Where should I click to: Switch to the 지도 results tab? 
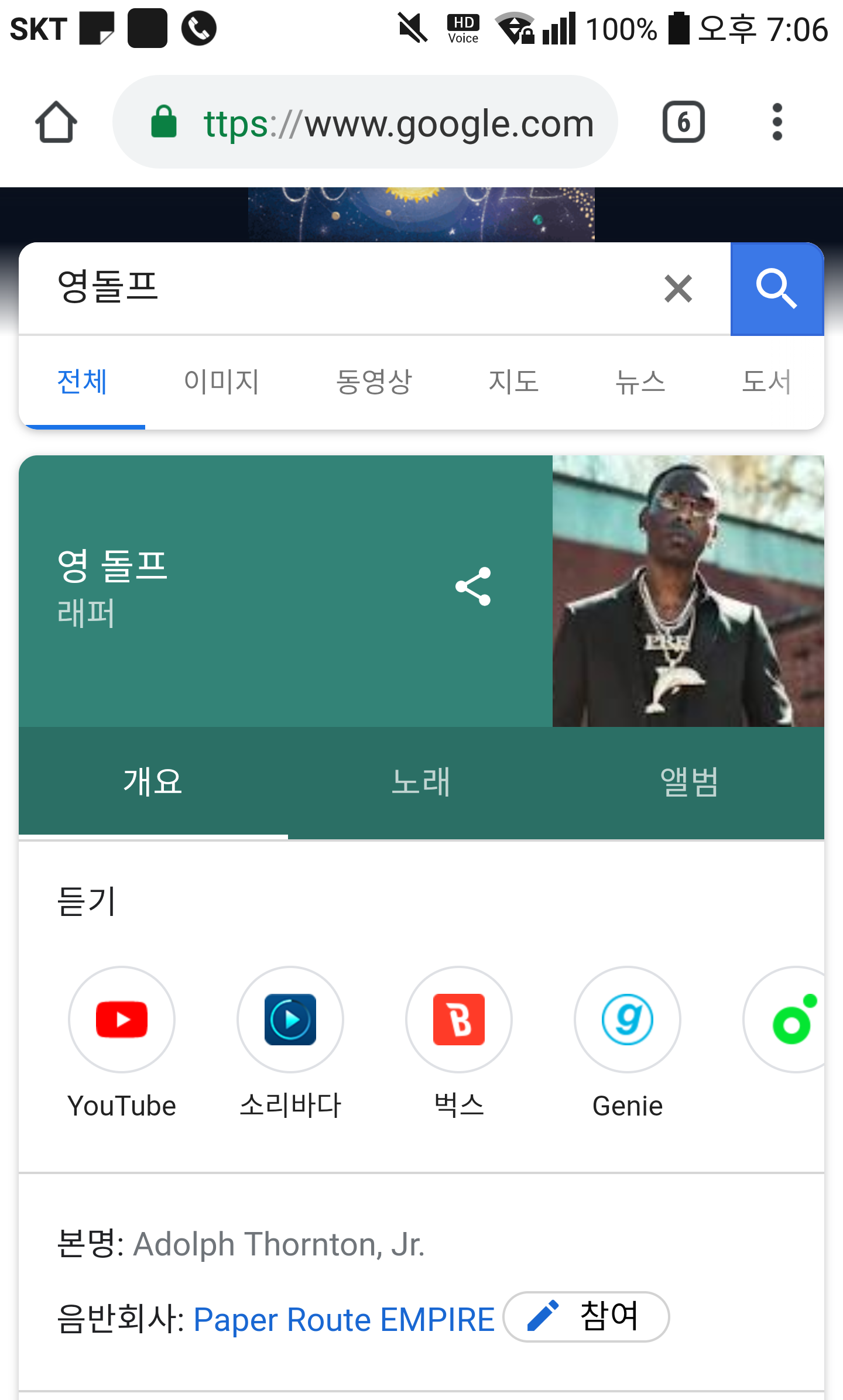pyautogui.click(x=513, y=382)
